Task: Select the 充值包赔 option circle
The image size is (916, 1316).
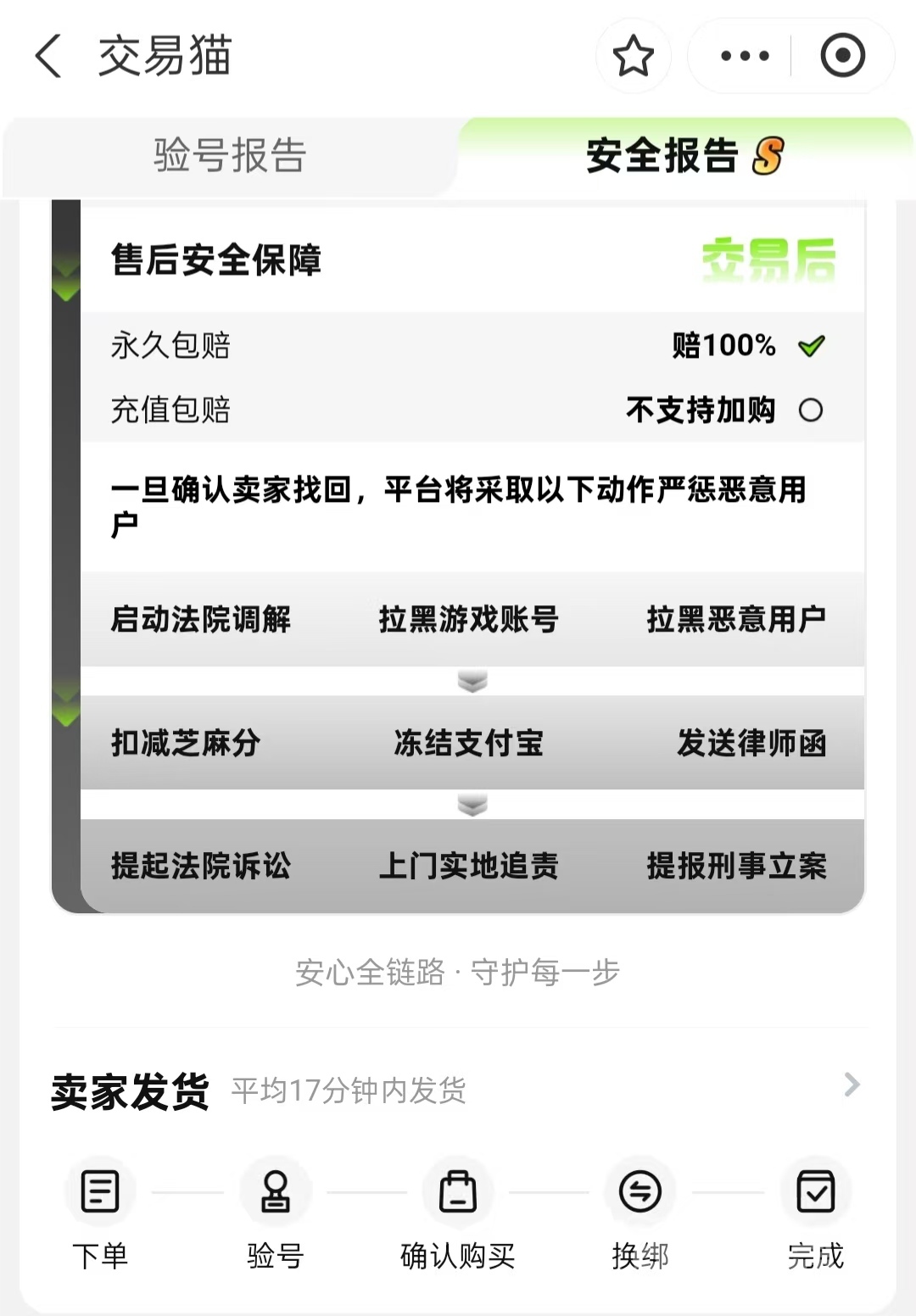Action: (810, 410)
